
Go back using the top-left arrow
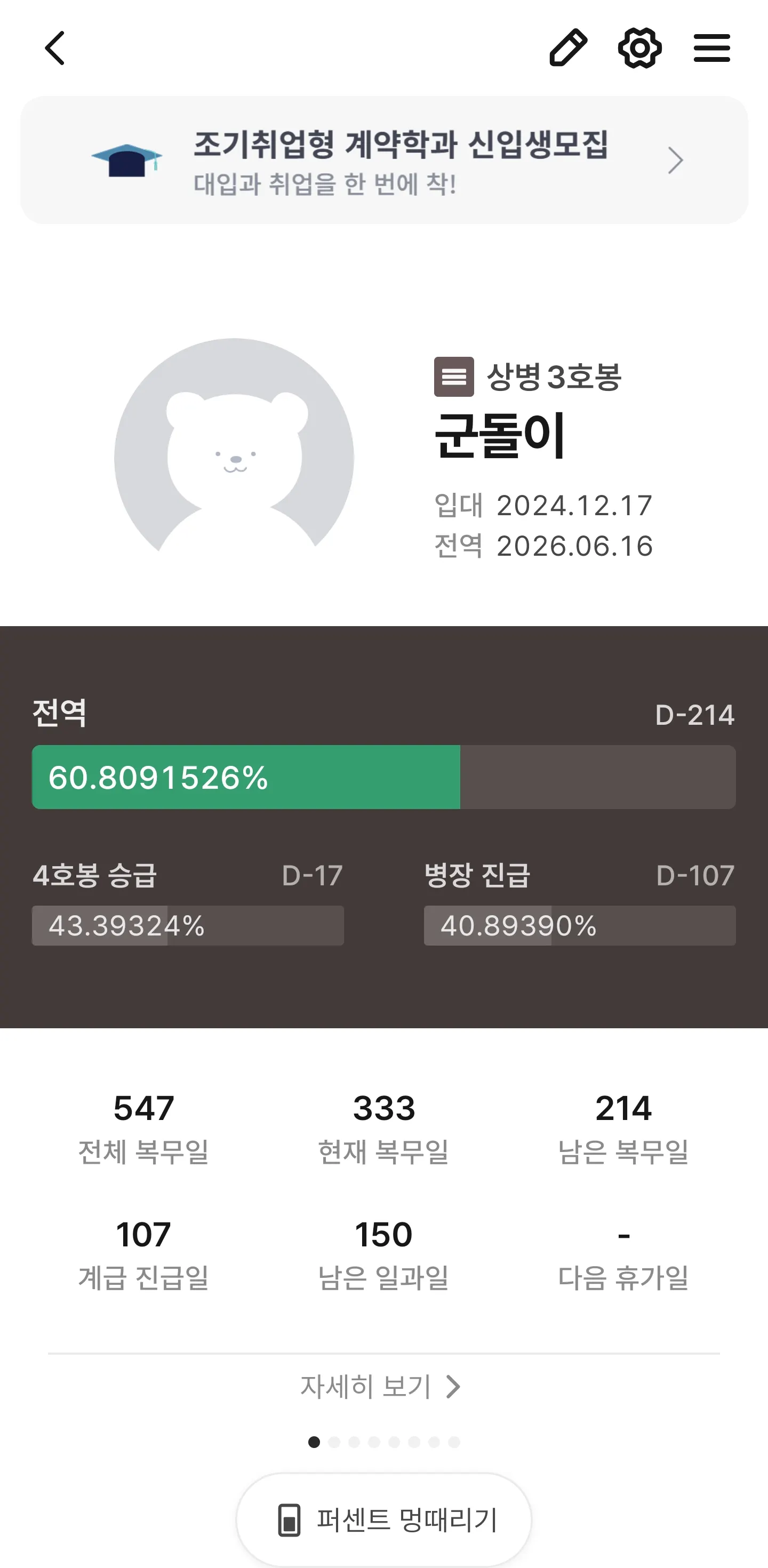tap(55, 48)
